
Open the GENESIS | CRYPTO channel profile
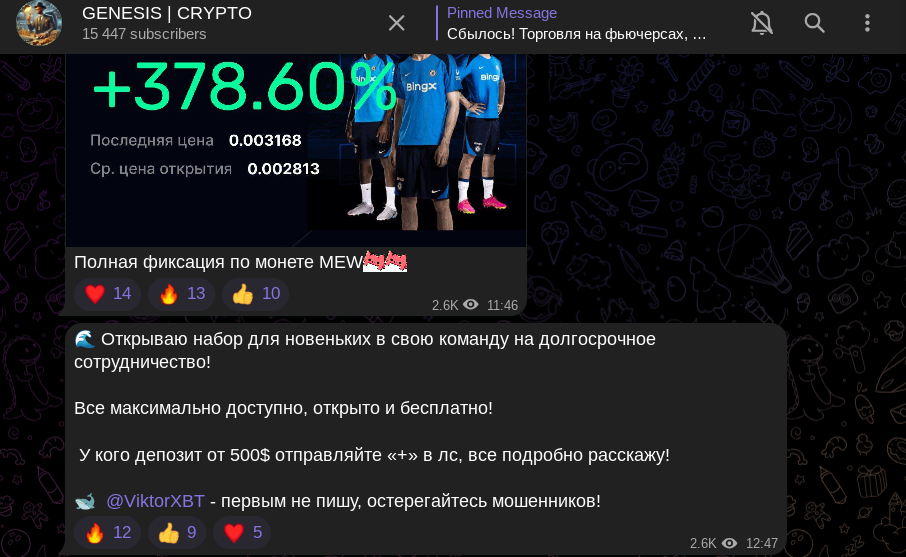(x=167, y=23)
